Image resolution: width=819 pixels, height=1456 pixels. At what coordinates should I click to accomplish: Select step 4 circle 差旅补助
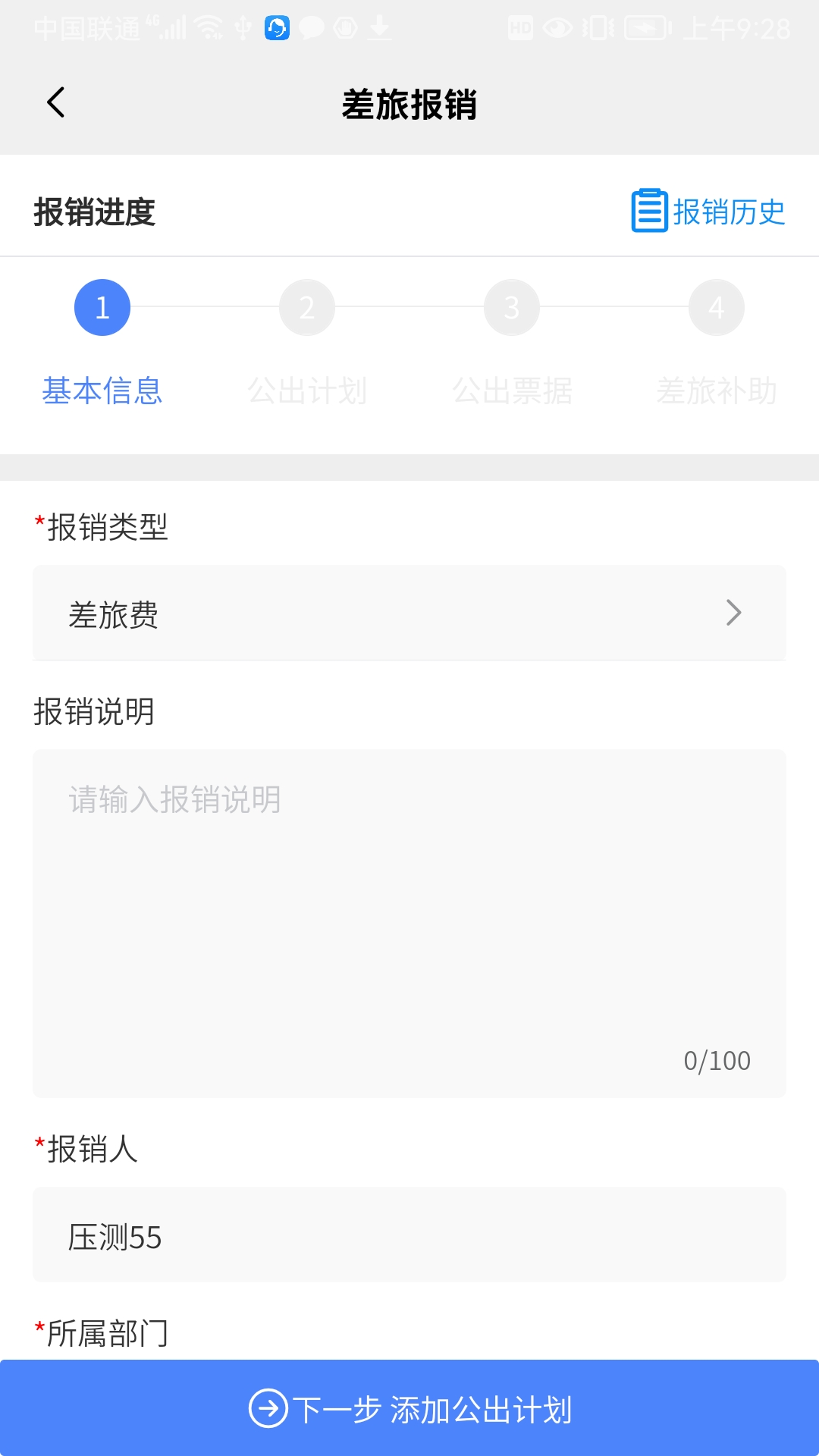coord(717,306)
